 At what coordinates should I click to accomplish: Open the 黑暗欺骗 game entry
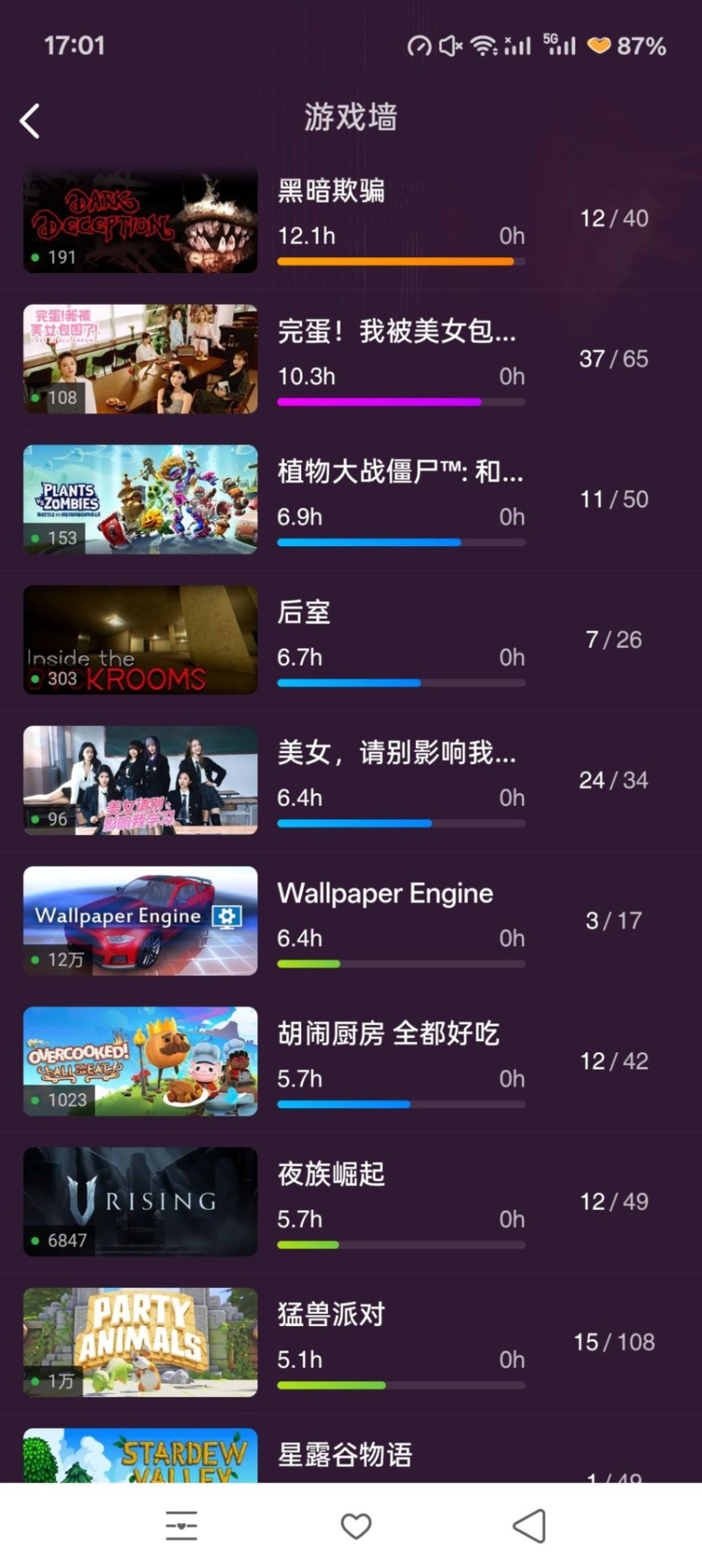tap(331, 191)
